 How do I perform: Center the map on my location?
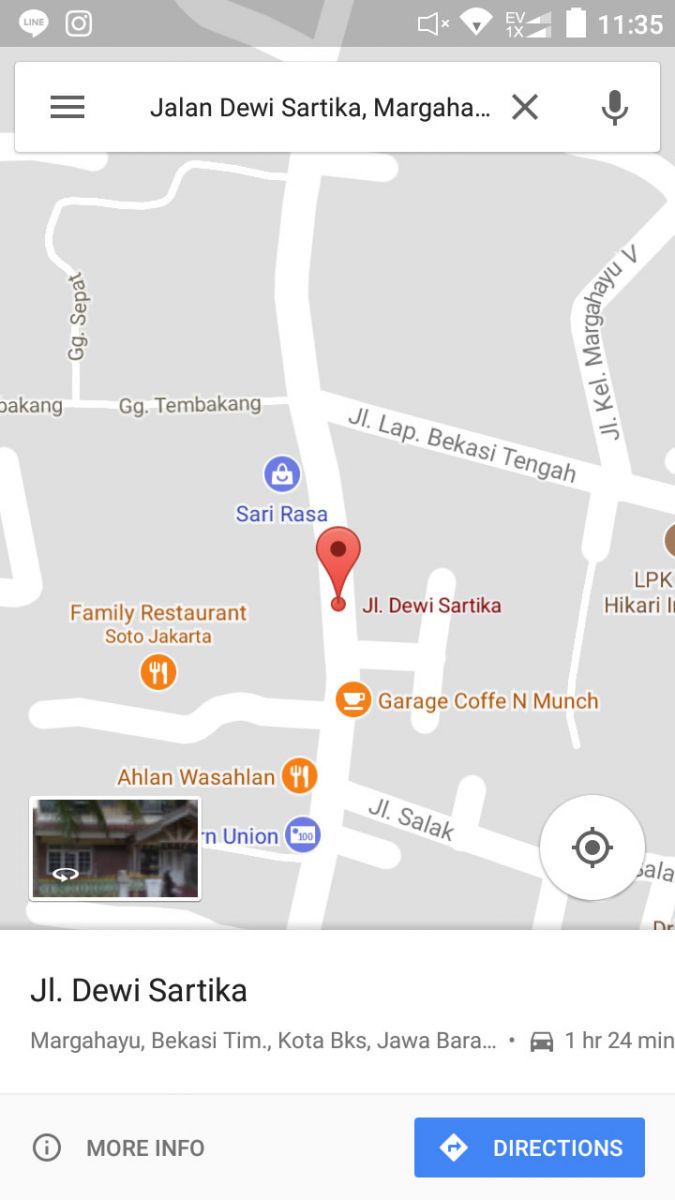tap(592, 848)
